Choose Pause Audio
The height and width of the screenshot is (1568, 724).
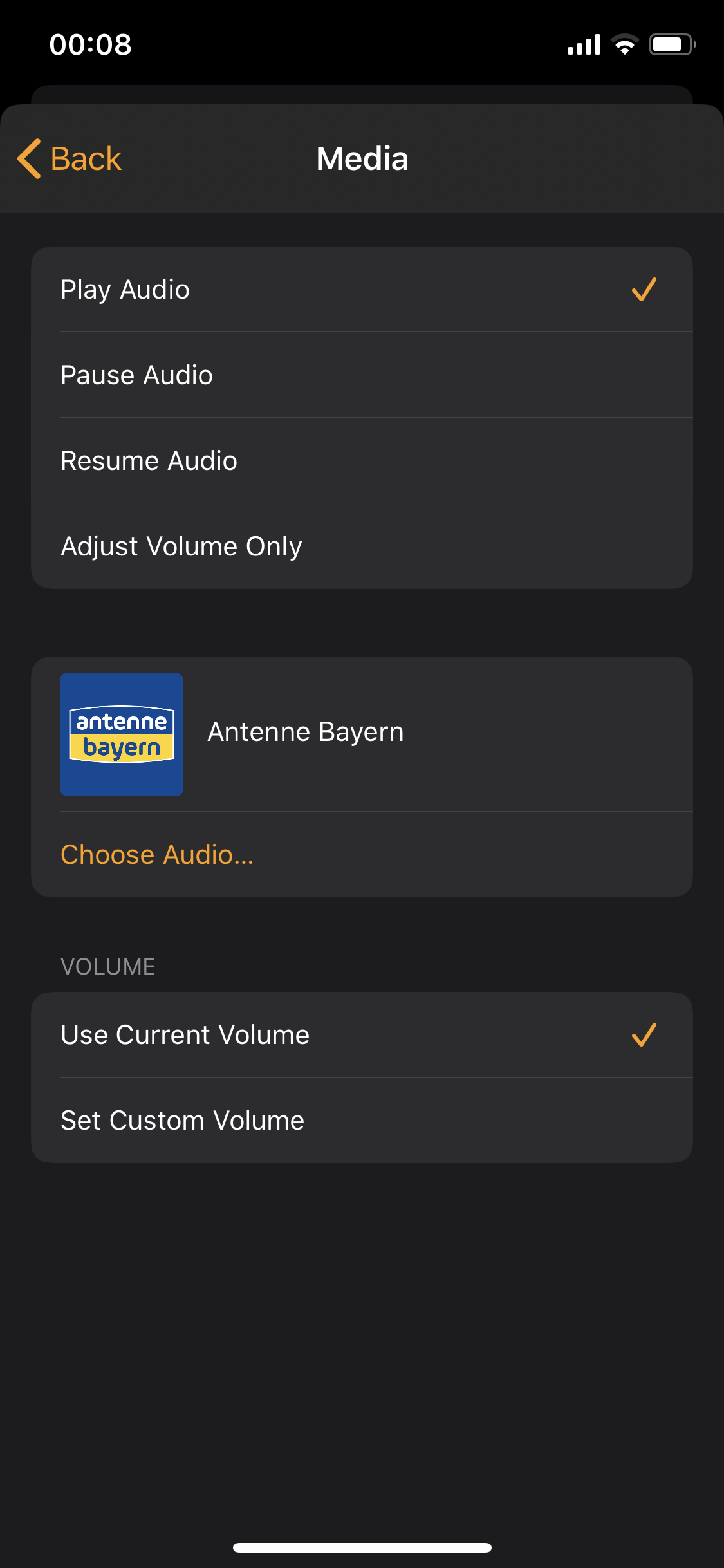pos(360,375)
